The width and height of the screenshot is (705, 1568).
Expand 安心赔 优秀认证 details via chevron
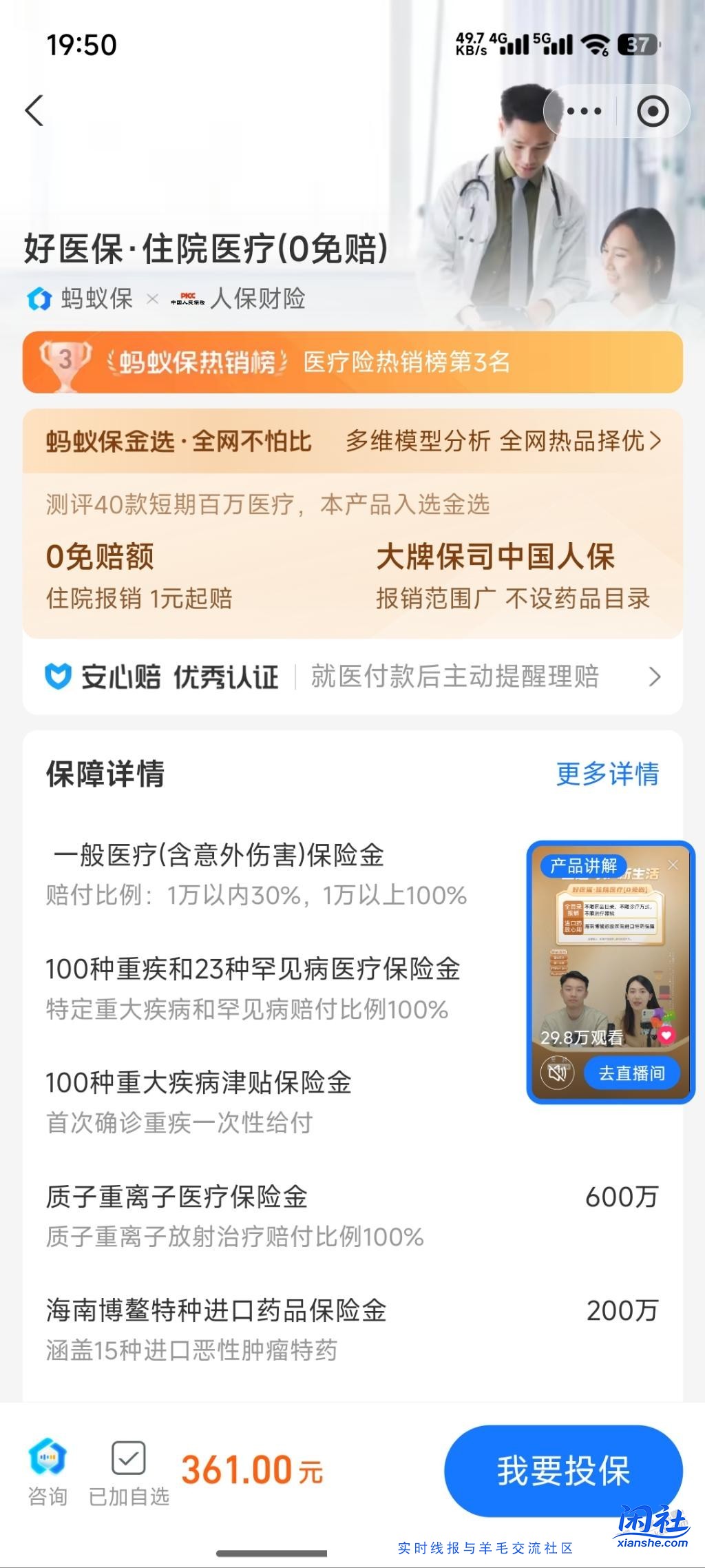pos(655,677)
